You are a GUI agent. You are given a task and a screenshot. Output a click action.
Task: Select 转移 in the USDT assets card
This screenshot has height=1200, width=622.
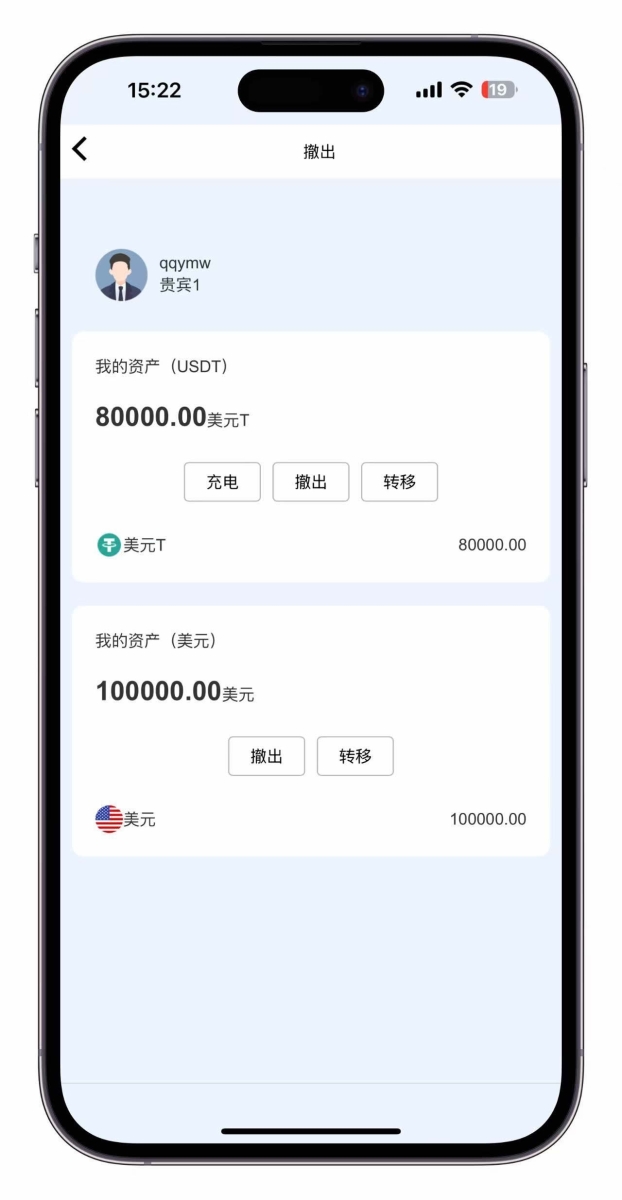(399, 482)
